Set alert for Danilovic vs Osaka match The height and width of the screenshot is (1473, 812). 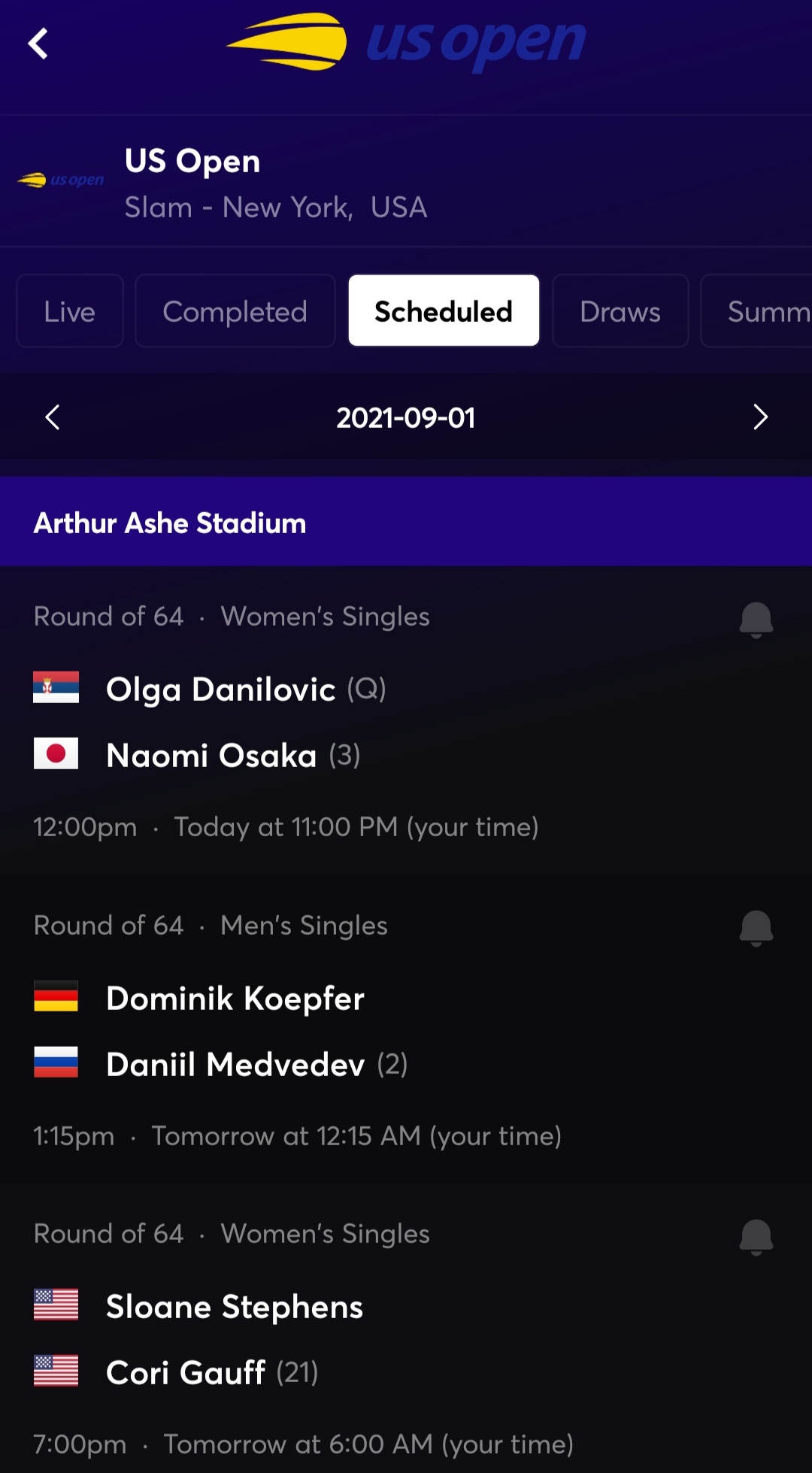coord(756,620)
